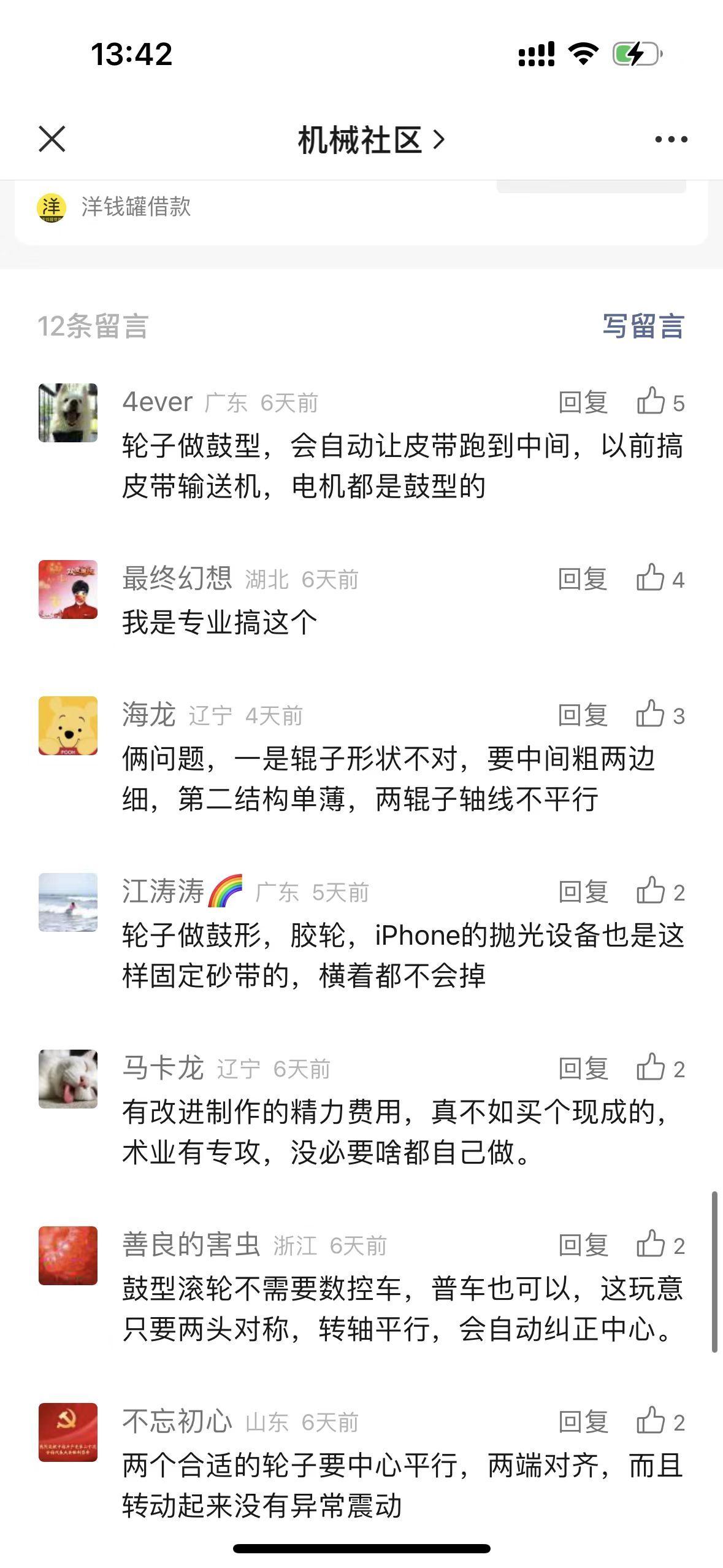The width and height of the screenshot is (723, 1568).
Task: Like 马卡龙's comment
Action: (651, 1068)
